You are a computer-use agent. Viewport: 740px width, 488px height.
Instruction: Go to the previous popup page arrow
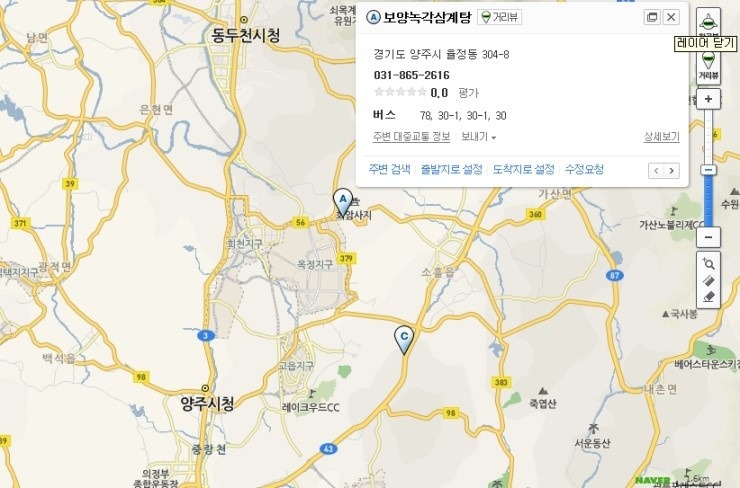tap(656, 171)
